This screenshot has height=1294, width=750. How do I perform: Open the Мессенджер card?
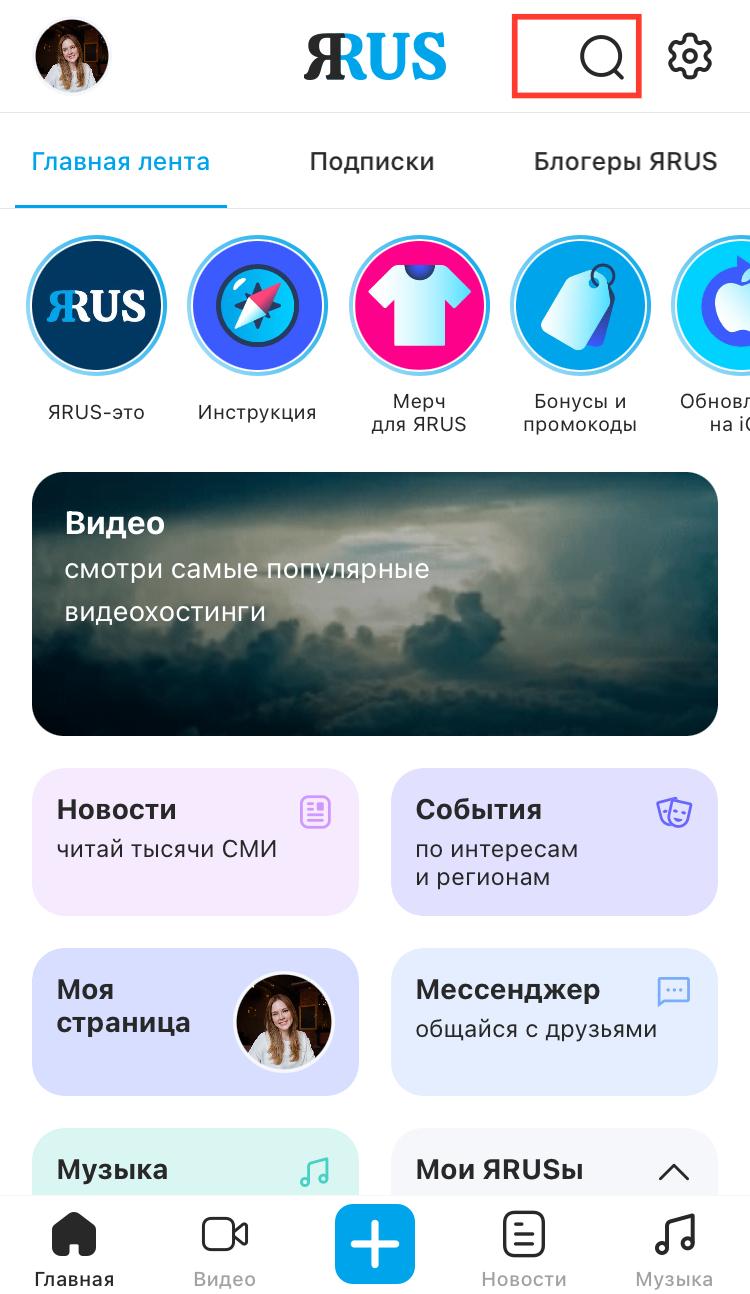pyautogui.click(x=554, y=1021)
